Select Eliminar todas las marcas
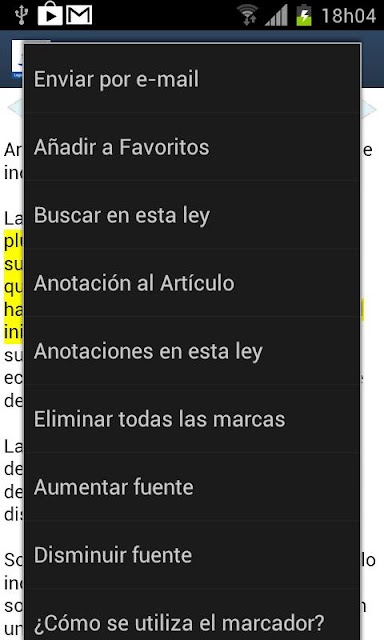 [x=192, y=419]
